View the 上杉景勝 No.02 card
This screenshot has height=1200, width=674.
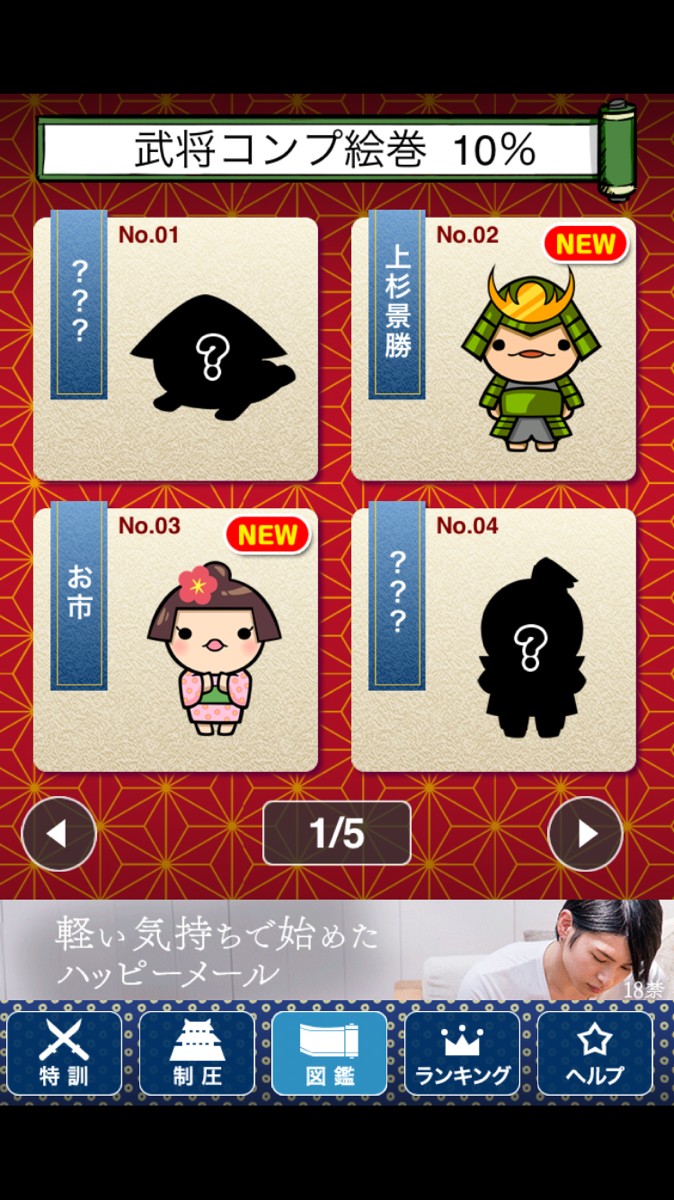493,349
